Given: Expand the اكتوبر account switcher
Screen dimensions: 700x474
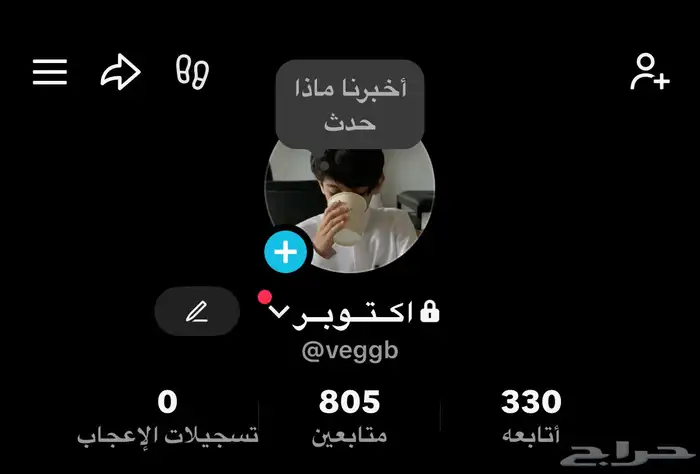Looking at the screenshot, I should coord(278,314).
